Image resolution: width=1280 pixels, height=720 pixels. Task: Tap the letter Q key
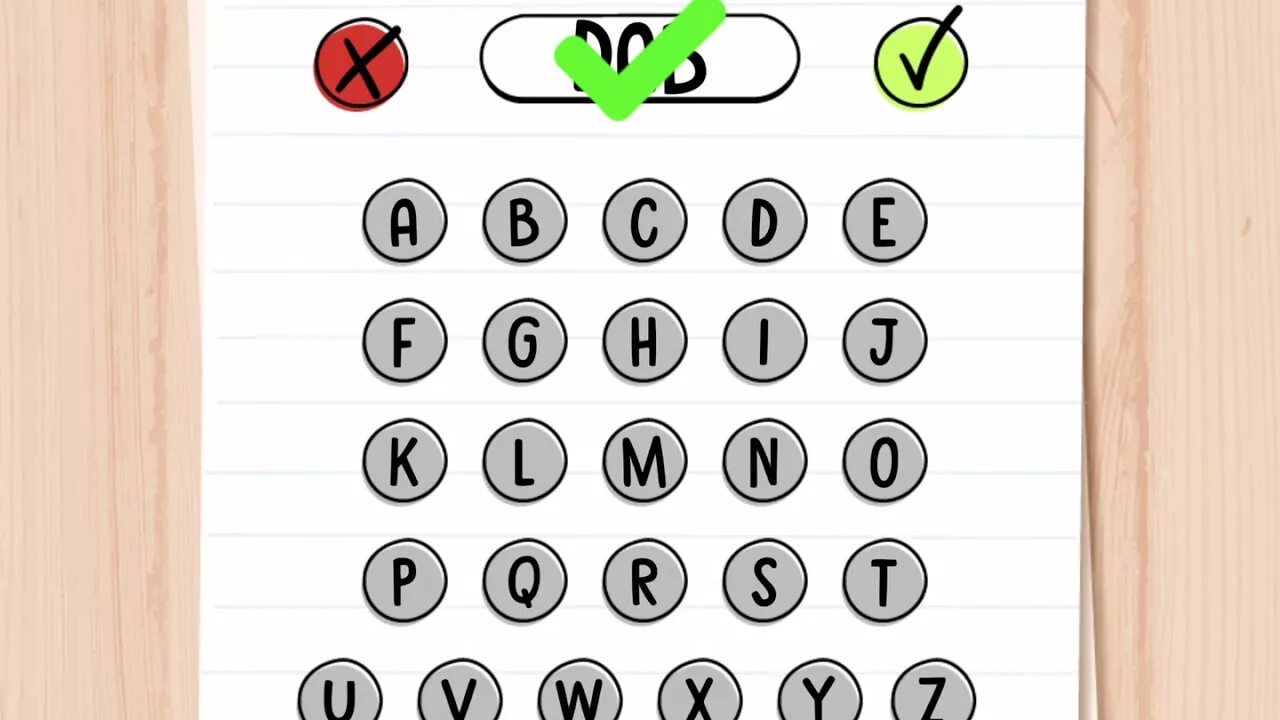524,581
